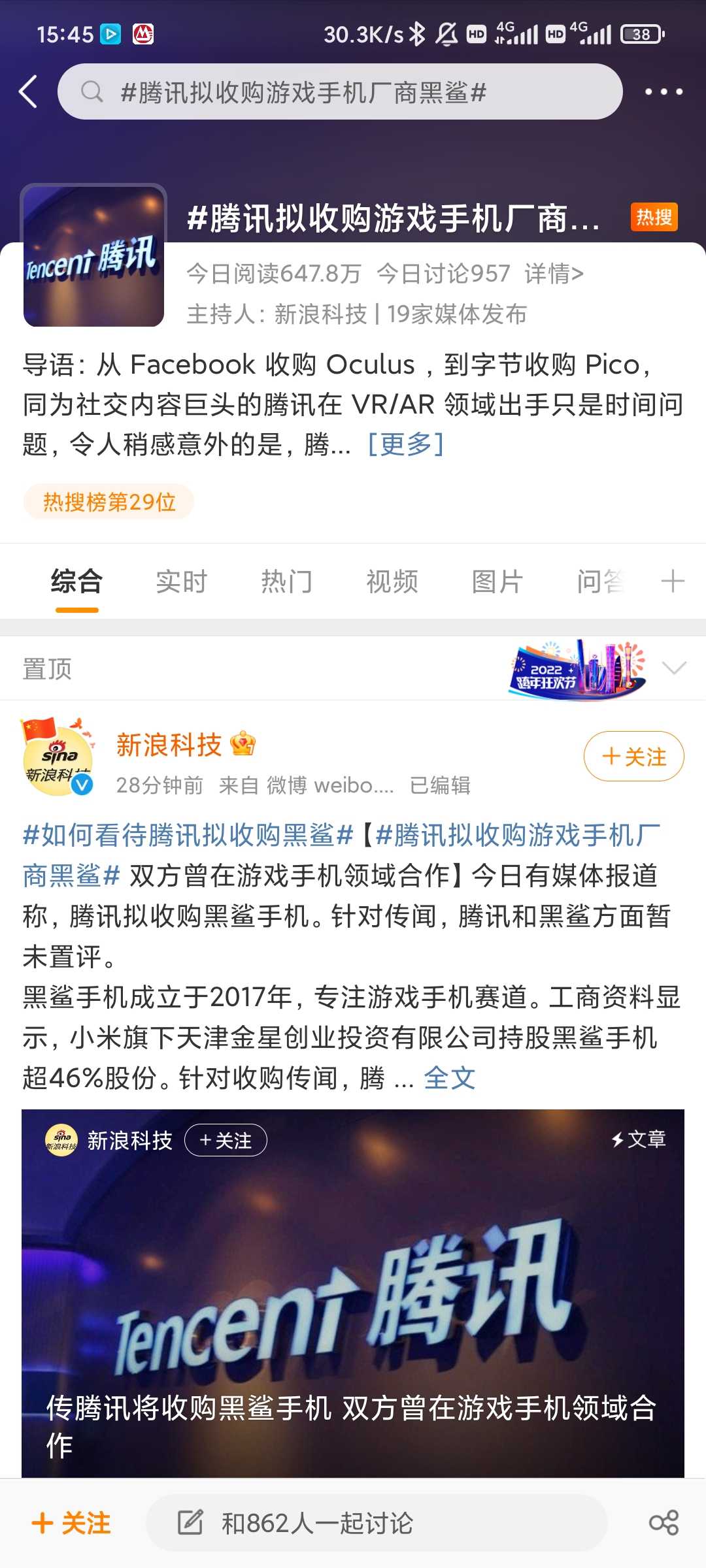The image size is (706, 1568).
Task: Tap the plus icon after the tabs
Action: (x=673, y=581)
